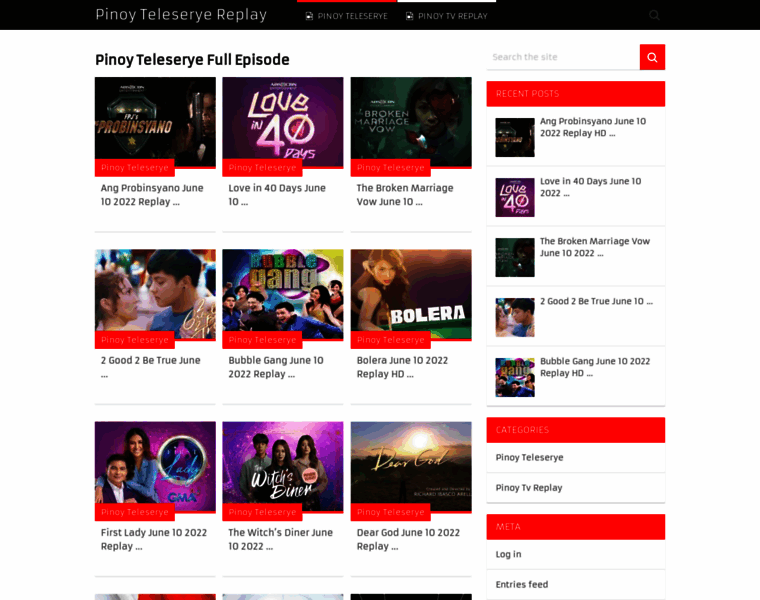This screenshot has height=600, width=760.
Task: Open The Broken Marriage Vow card
Action: tap(405, 194)
